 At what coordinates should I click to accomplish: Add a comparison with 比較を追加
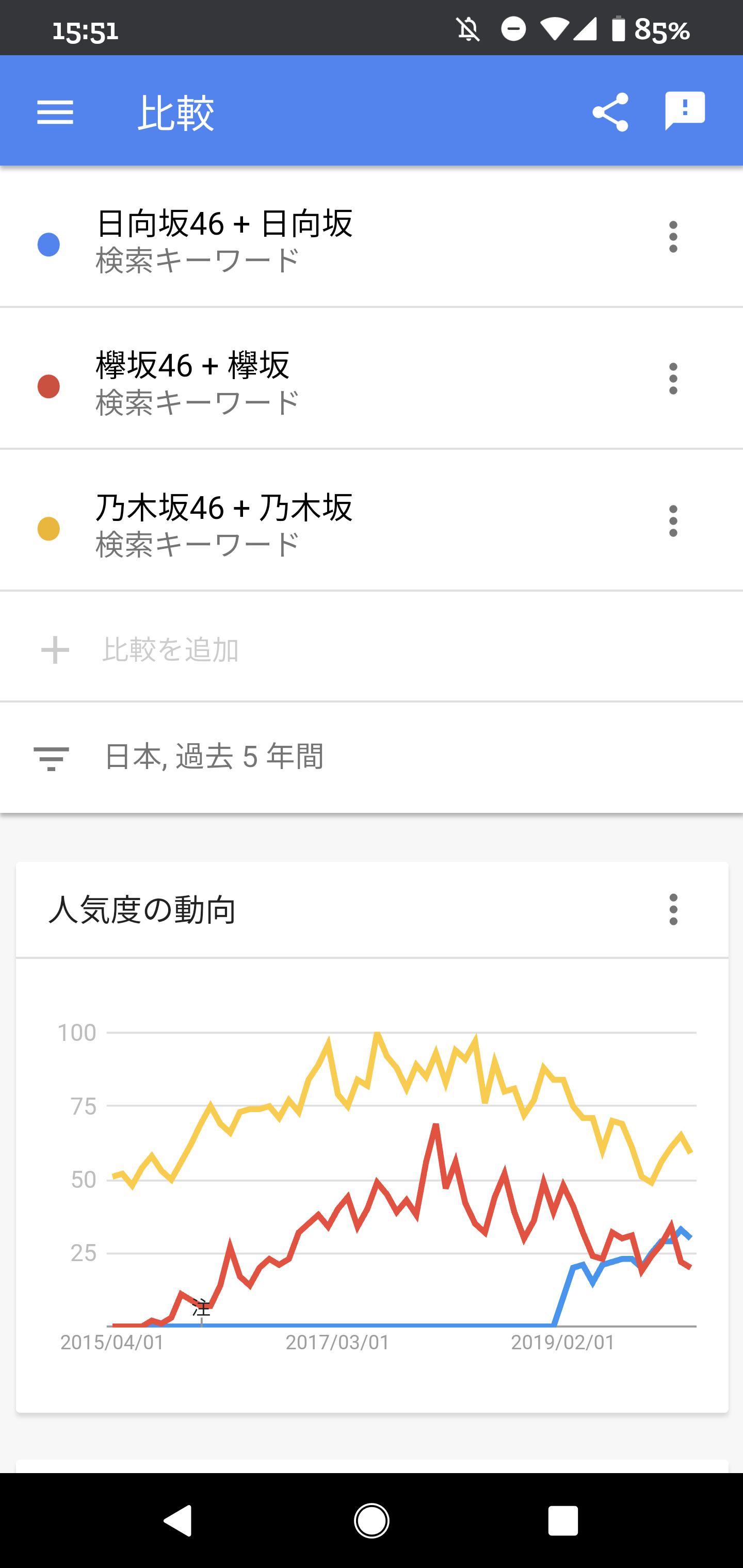[372, 649]
